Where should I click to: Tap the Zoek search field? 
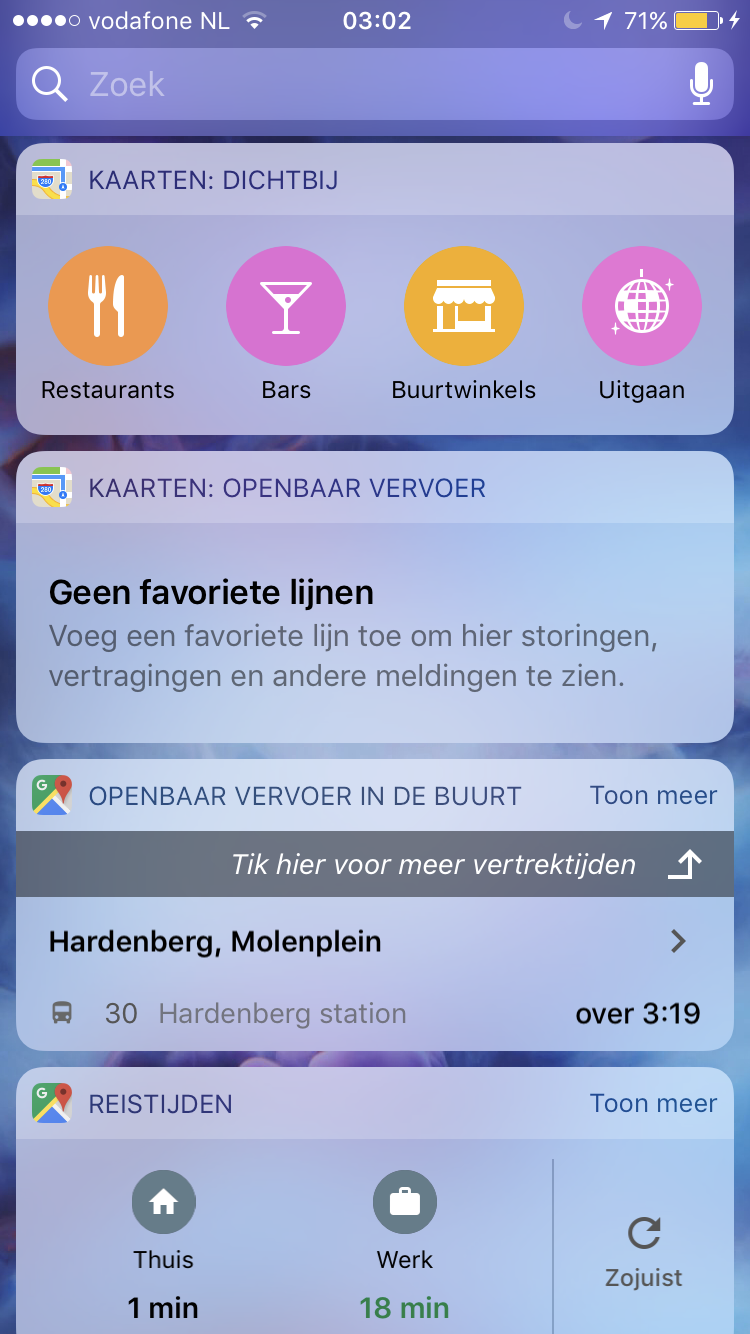click(x=375, y=84)
